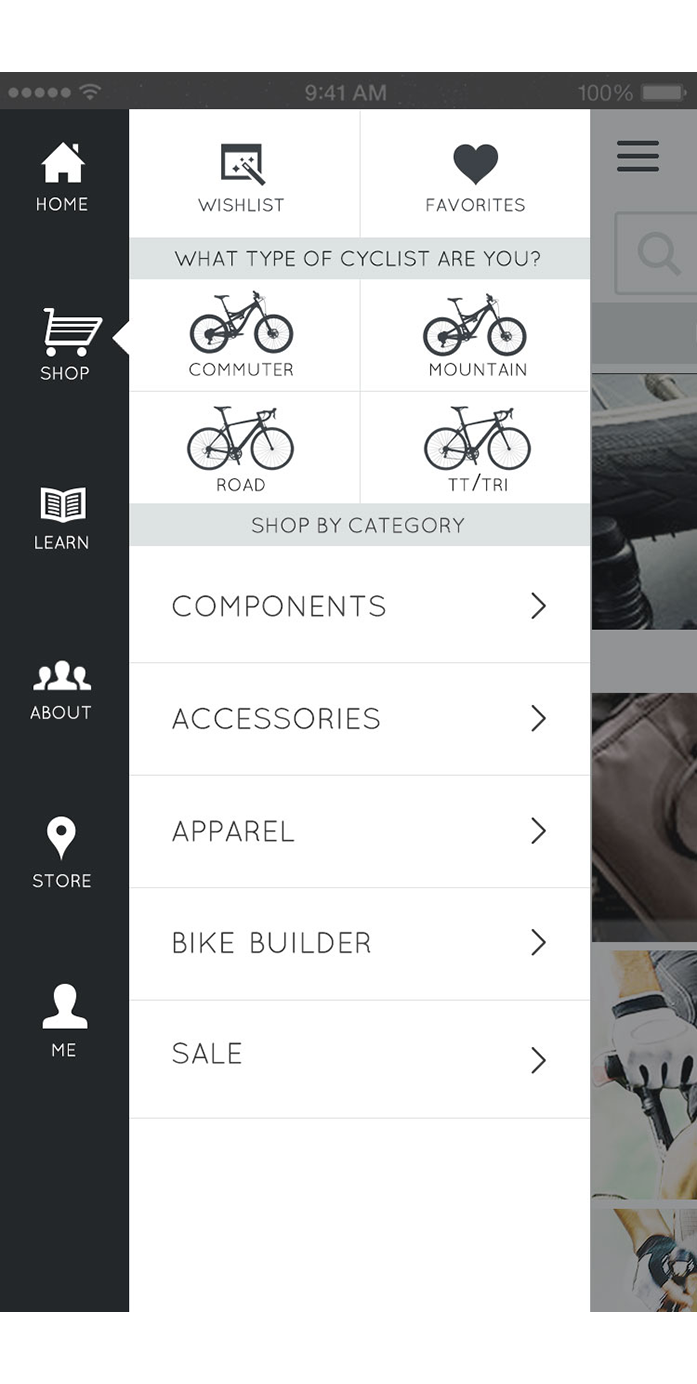Open the Me profile section
Screen dimensions: 697x1384
coord(64,1021)
